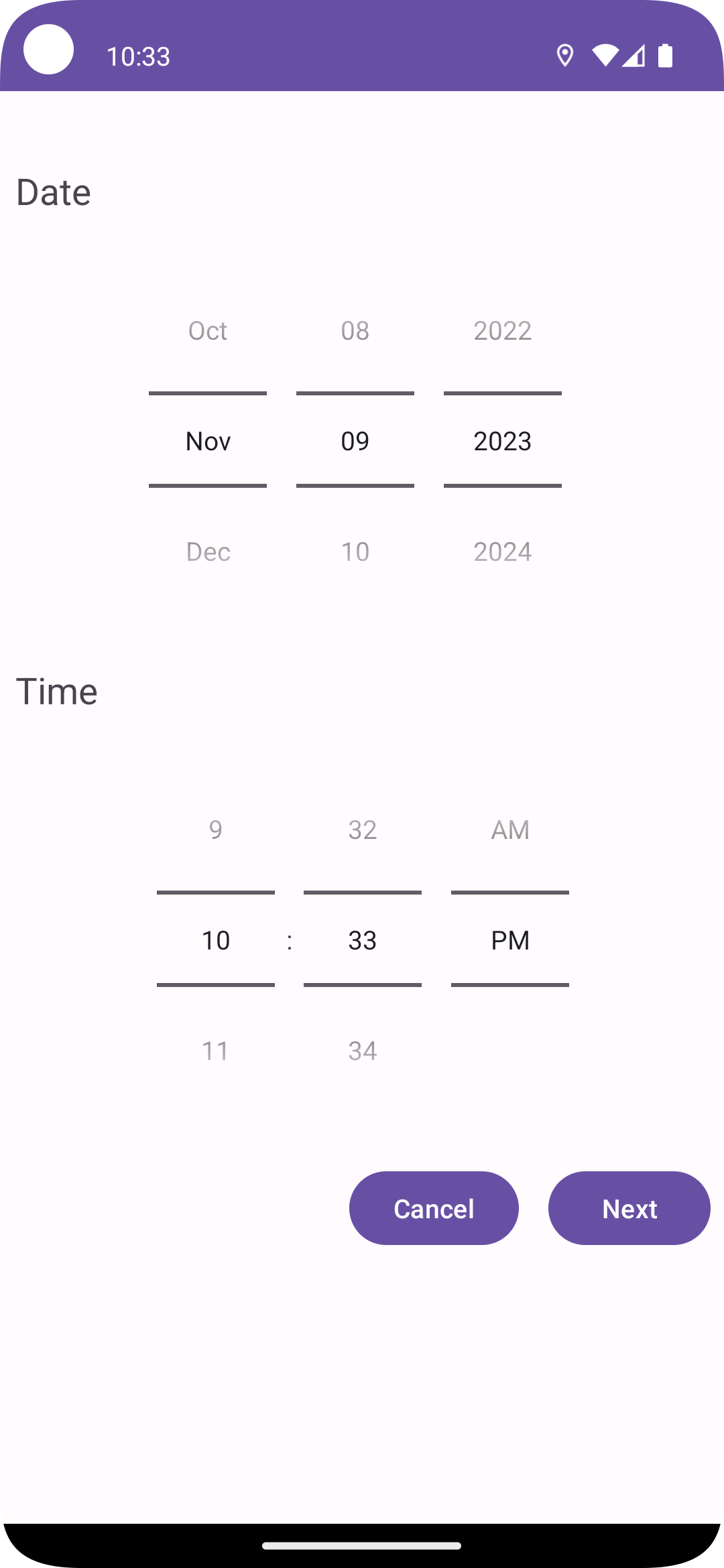Set hour to 11 in the time picker
Viewport: 724px width, 1568px height.
point(216,1051)
